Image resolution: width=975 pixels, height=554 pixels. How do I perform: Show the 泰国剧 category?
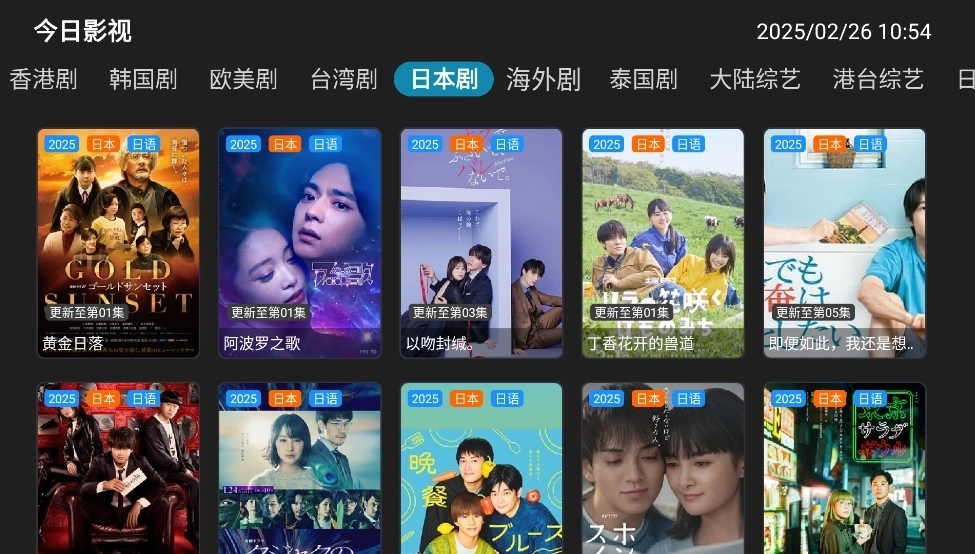pyautogui.click(x=643, y=80)
